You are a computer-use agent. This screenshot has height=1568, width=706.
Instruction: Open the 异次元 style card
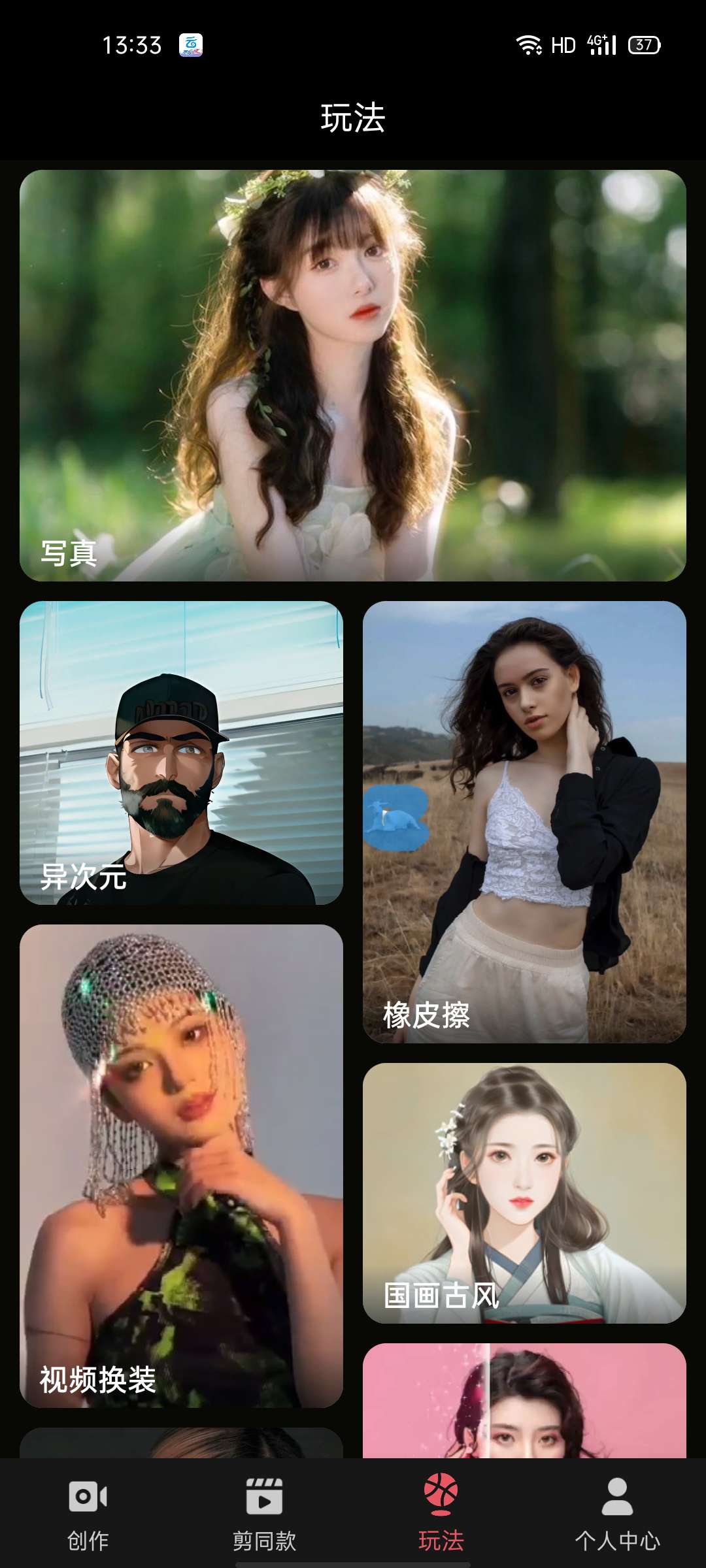[181, 753]
